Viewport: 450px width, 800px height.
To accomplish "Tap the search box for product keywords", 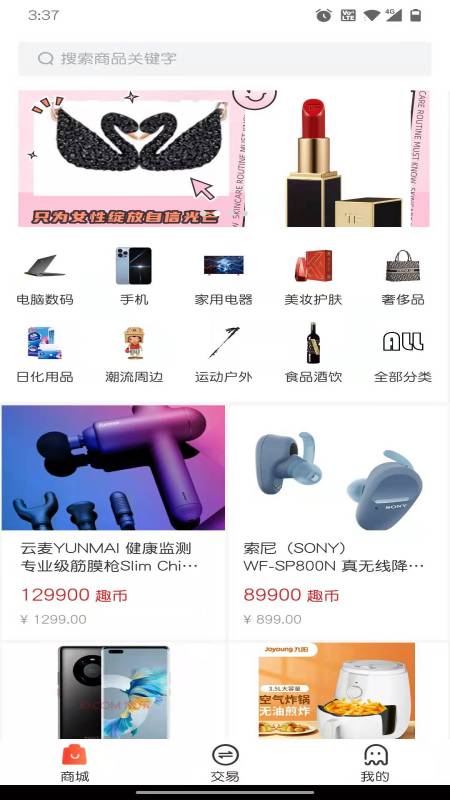I will (x=224, y=59).
